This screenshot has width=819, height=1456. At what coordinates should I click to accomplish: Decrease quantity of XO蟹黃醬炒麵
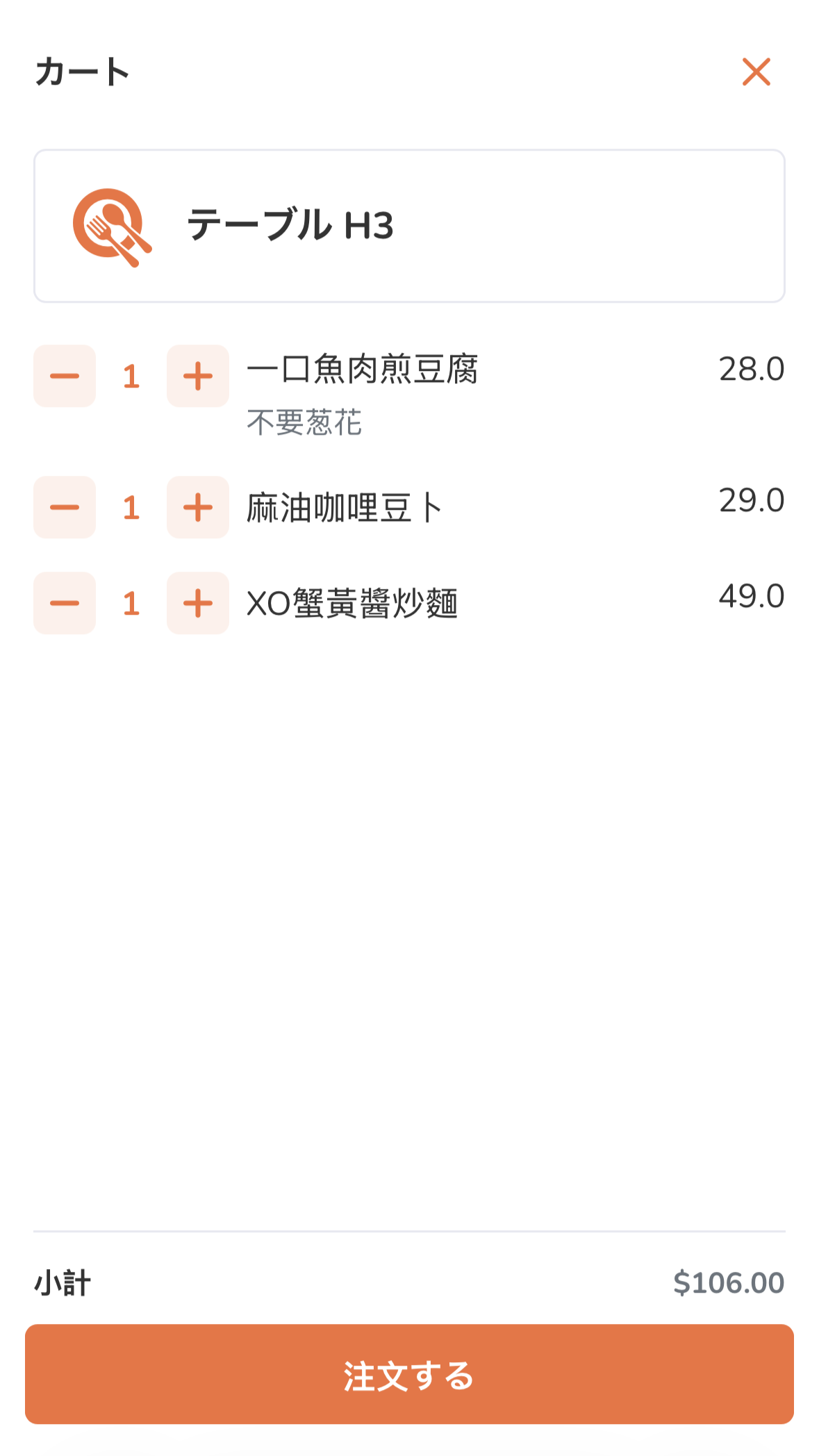click(65, 603)
